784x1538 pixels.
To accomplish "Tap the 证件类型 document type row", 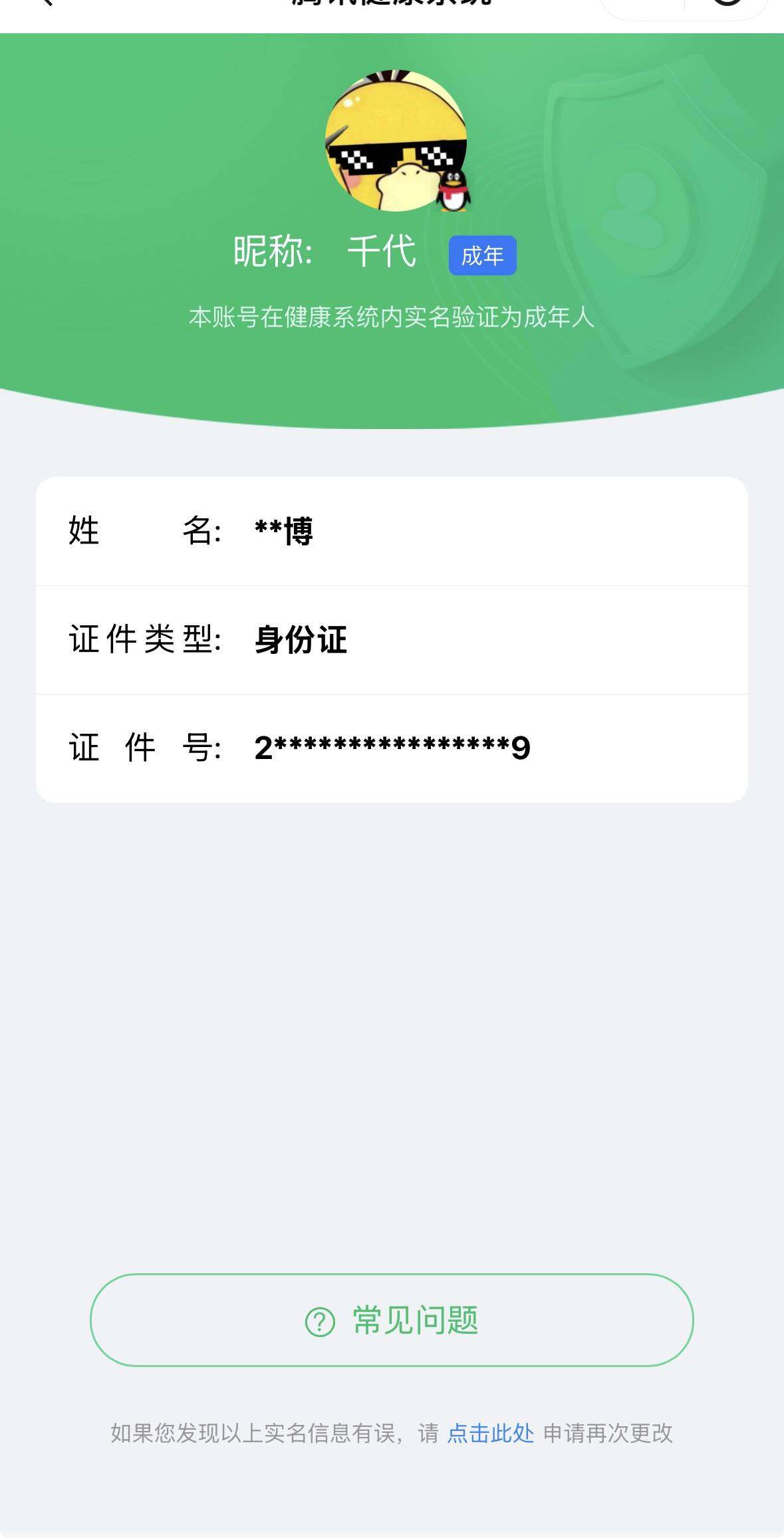I will pyautogui.click(x=392, y=639).
